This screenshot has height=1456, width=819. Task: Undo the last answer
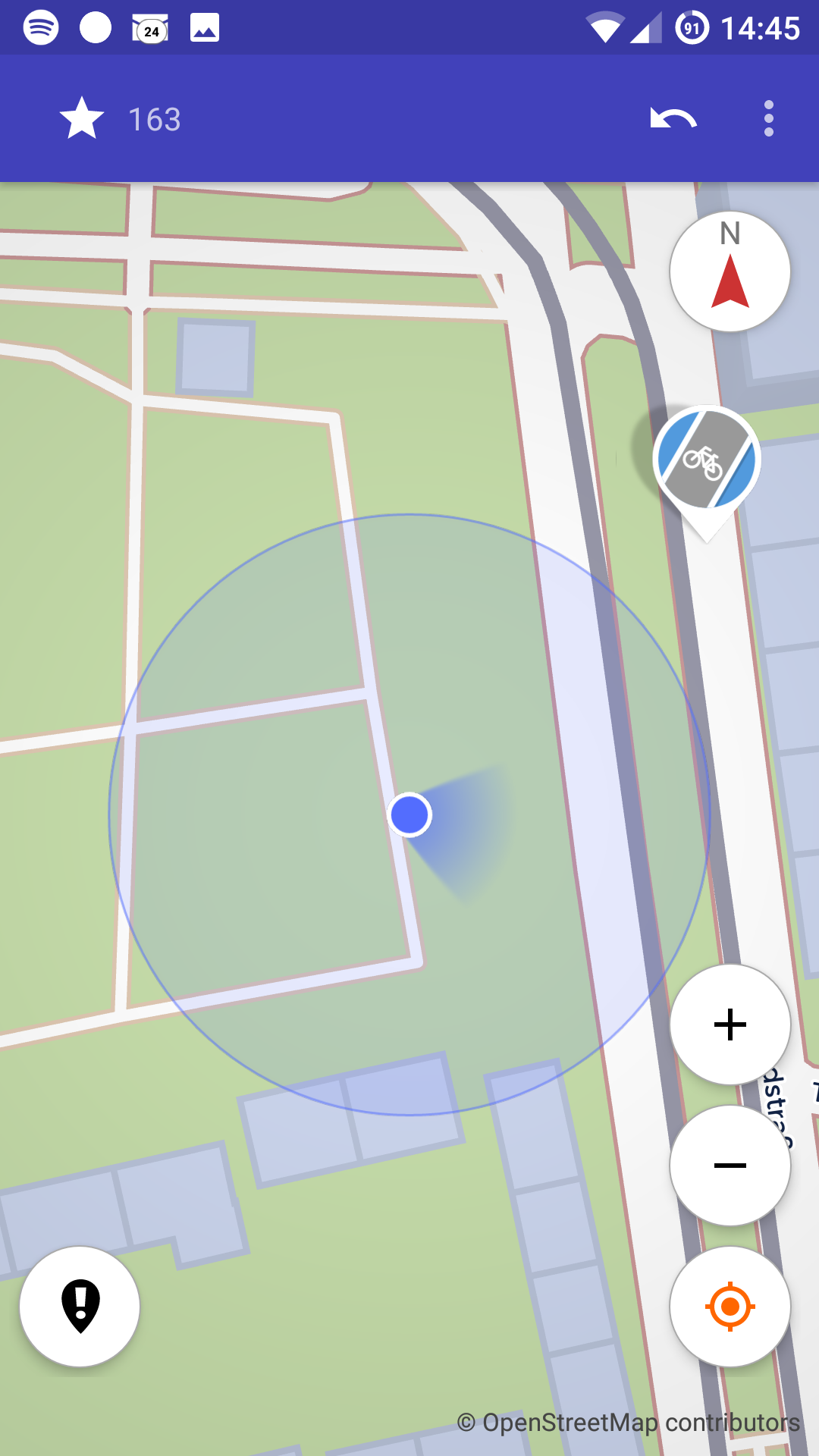pos(673,119)
